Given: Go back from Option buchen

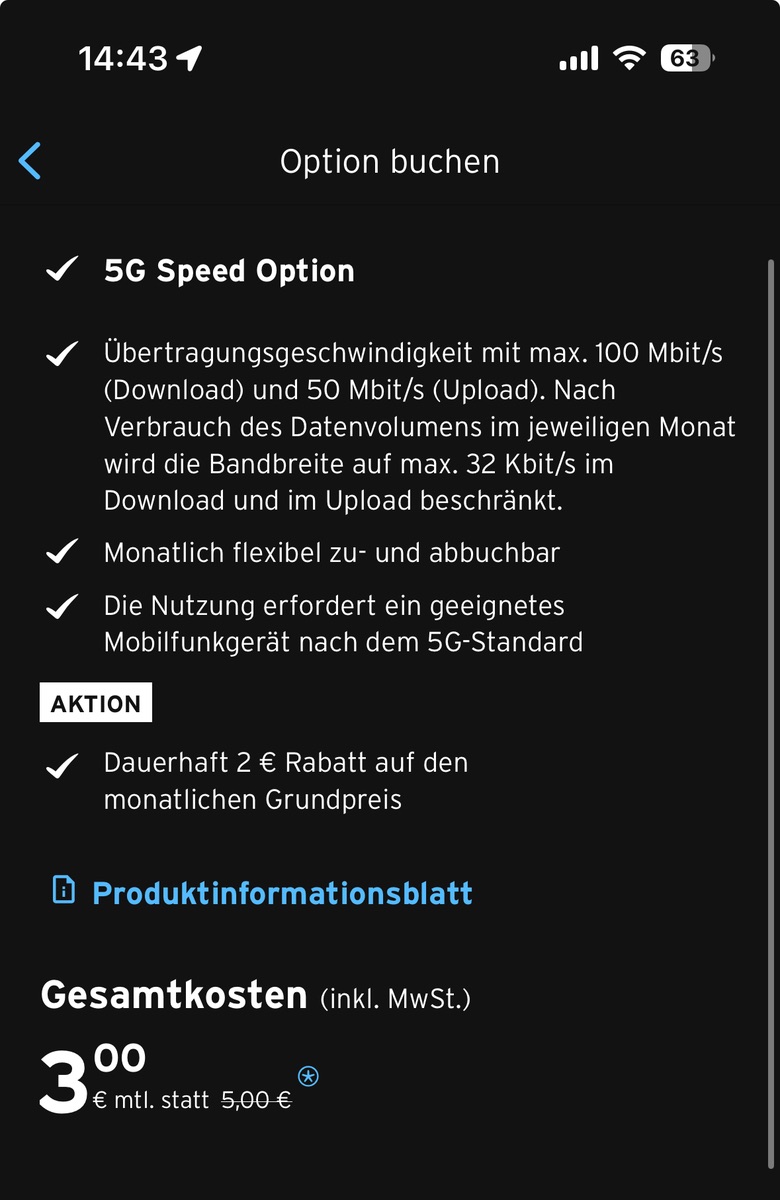Looking at the screenshot, I should [31, 161].
